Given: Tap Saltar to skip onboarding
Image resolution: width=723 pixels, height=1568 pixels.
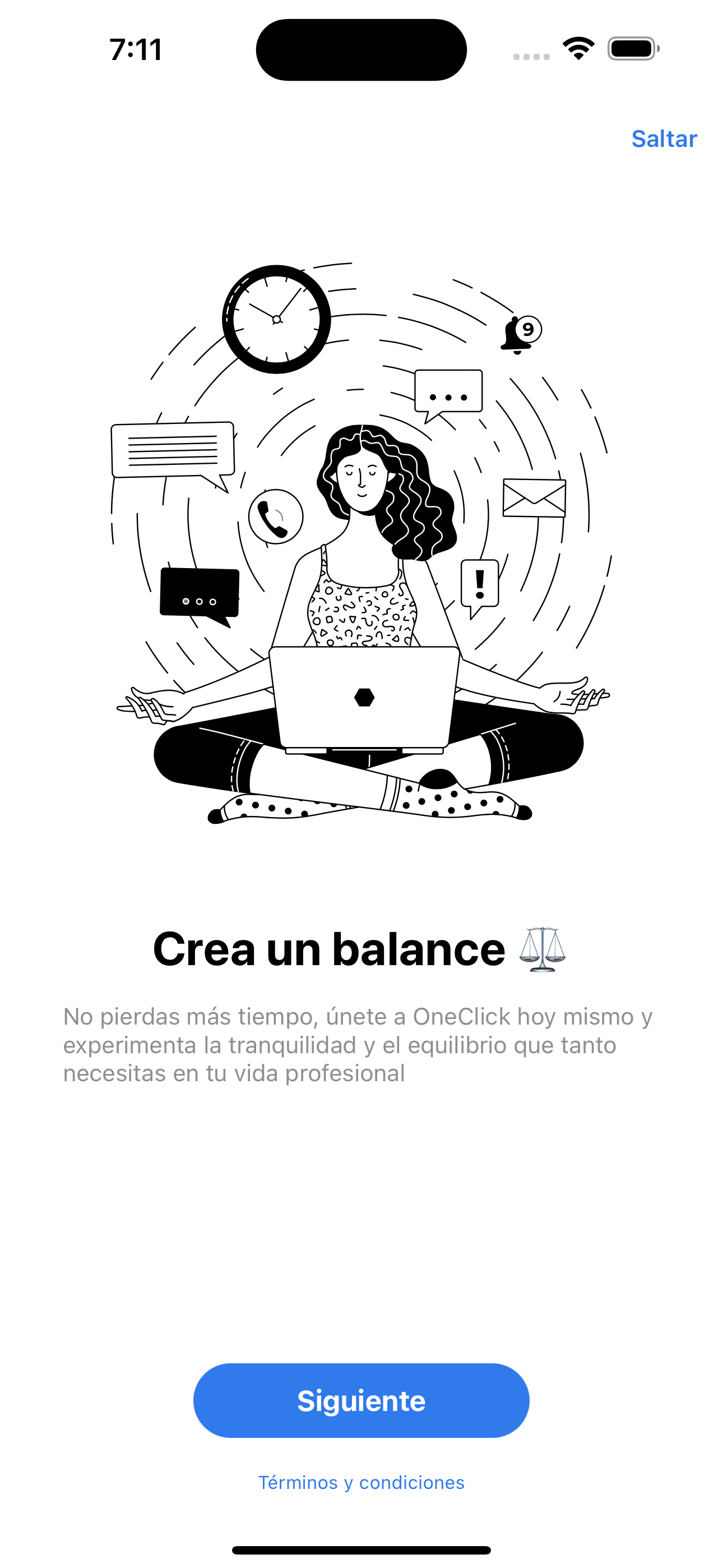Looking at the screenshot, I should [x=664, y=139].
